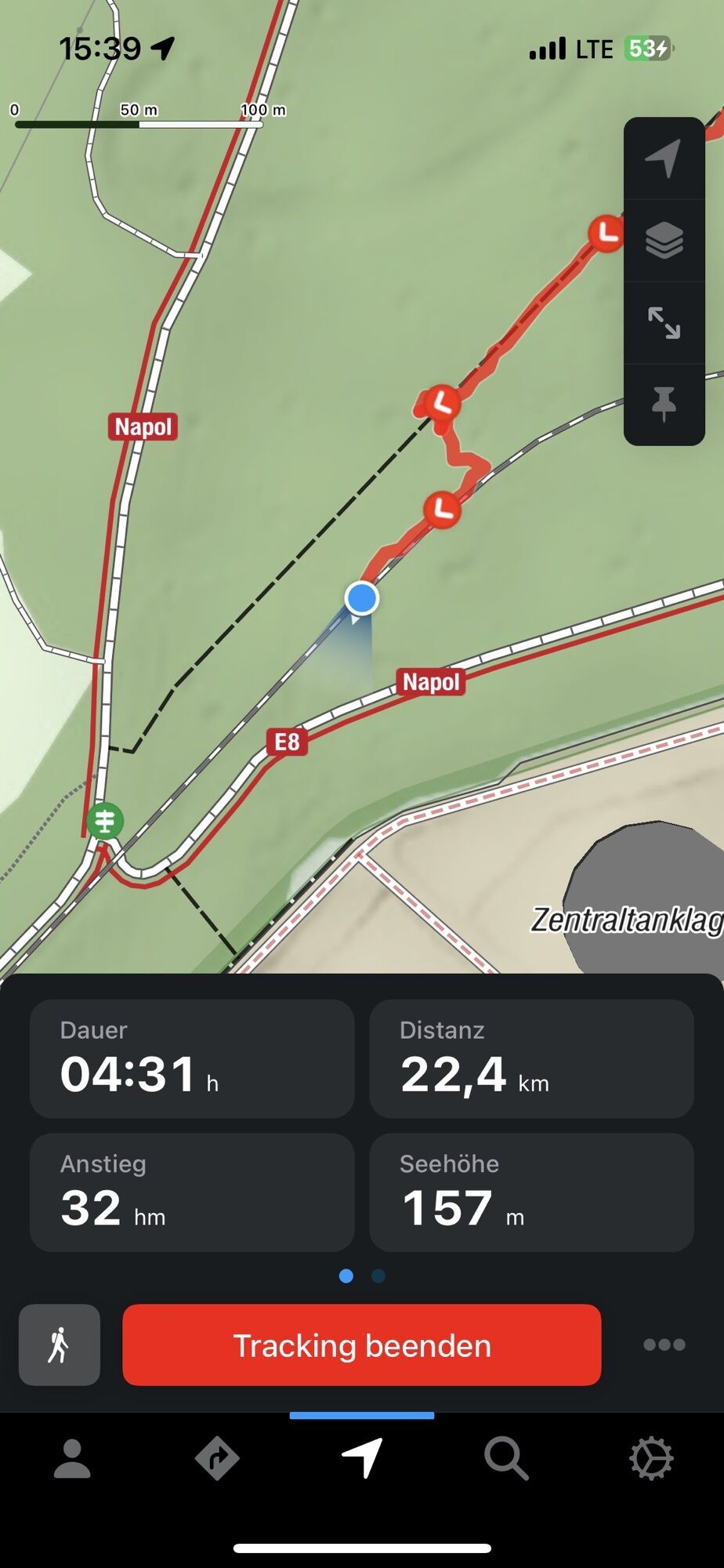Tap Tracking beenden to stop tracking
The height and width of the screenshot is (1568, 724).
[x=362, y=1345]
